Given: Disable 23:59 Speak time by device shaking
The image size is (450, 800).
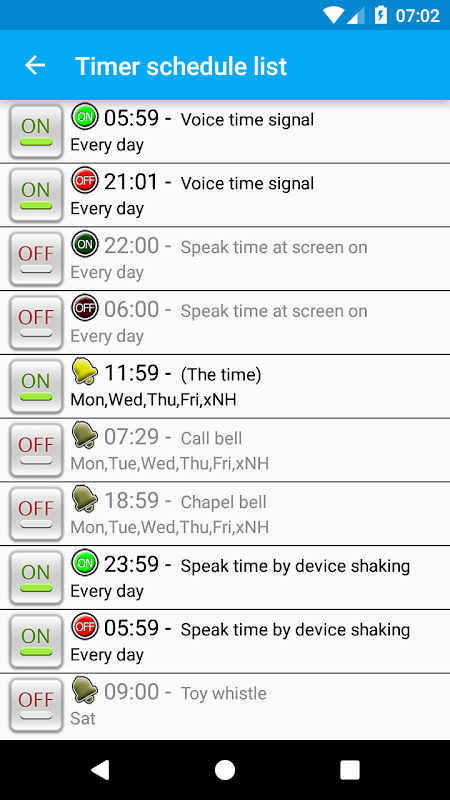Looking at the screenshot, I should 36,578.
